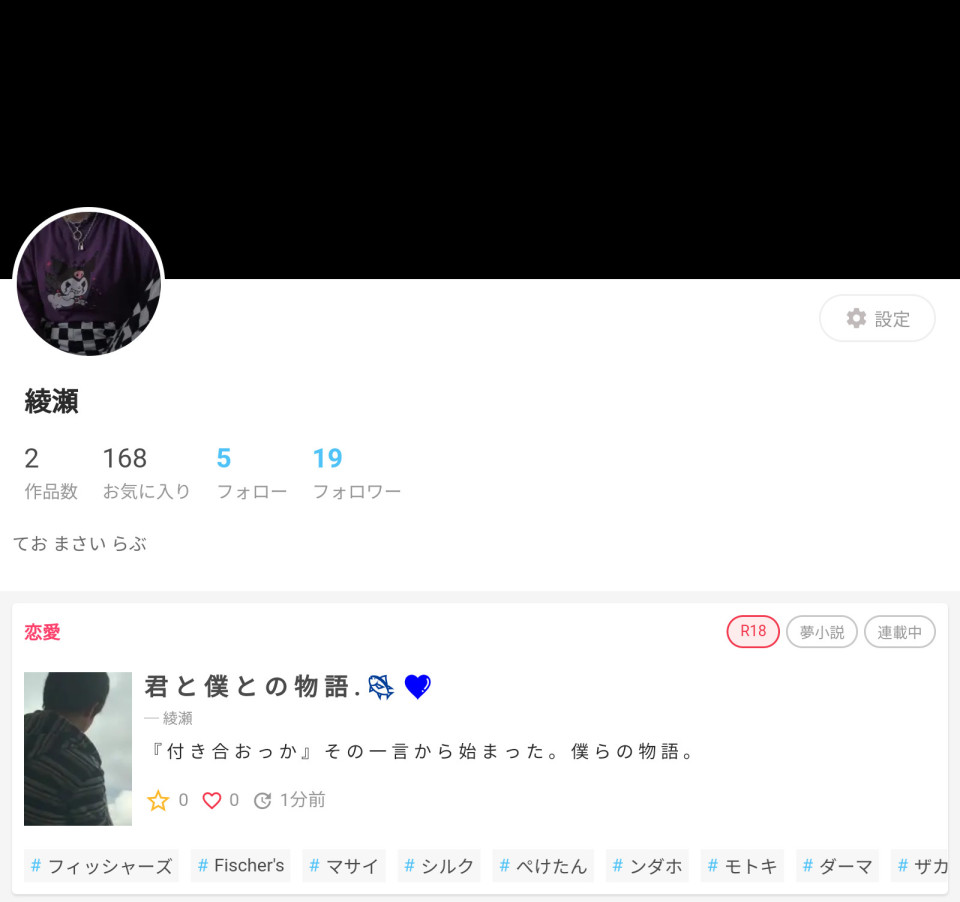Choose the ンダホ hashtag

[x=647, y=866]
